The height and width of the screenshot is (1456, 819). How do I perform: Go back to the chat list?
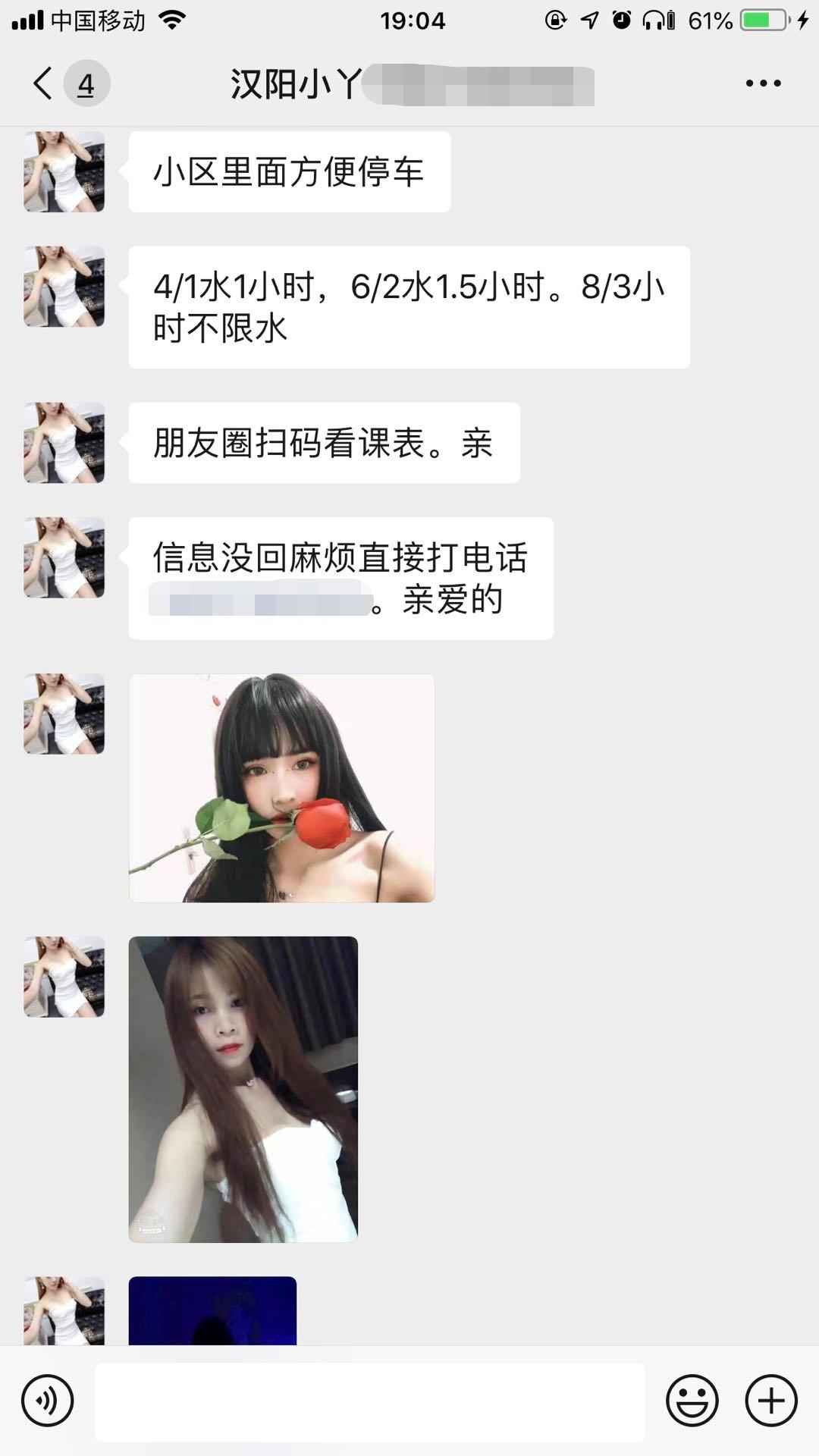pyautogui.click(x=44, y=83)
